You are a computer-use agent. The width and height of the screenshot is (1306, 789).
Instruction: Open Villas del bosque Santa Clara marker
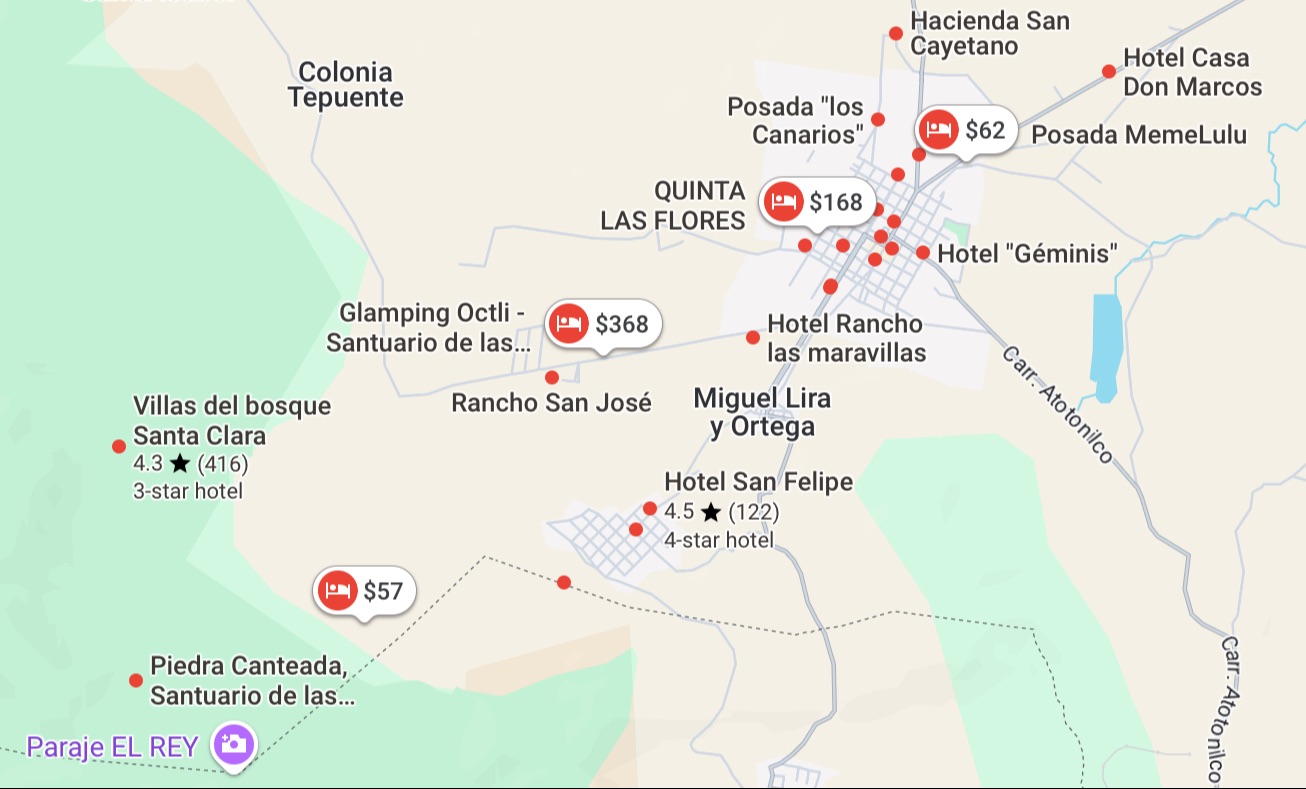click(x=119, y=446)
